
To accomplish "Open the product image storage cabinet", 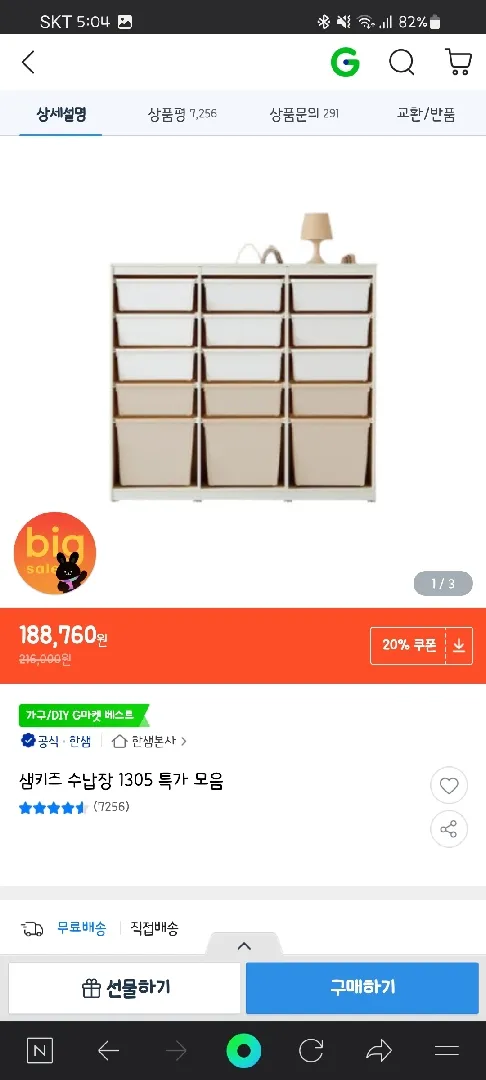I will coord(242,357).
